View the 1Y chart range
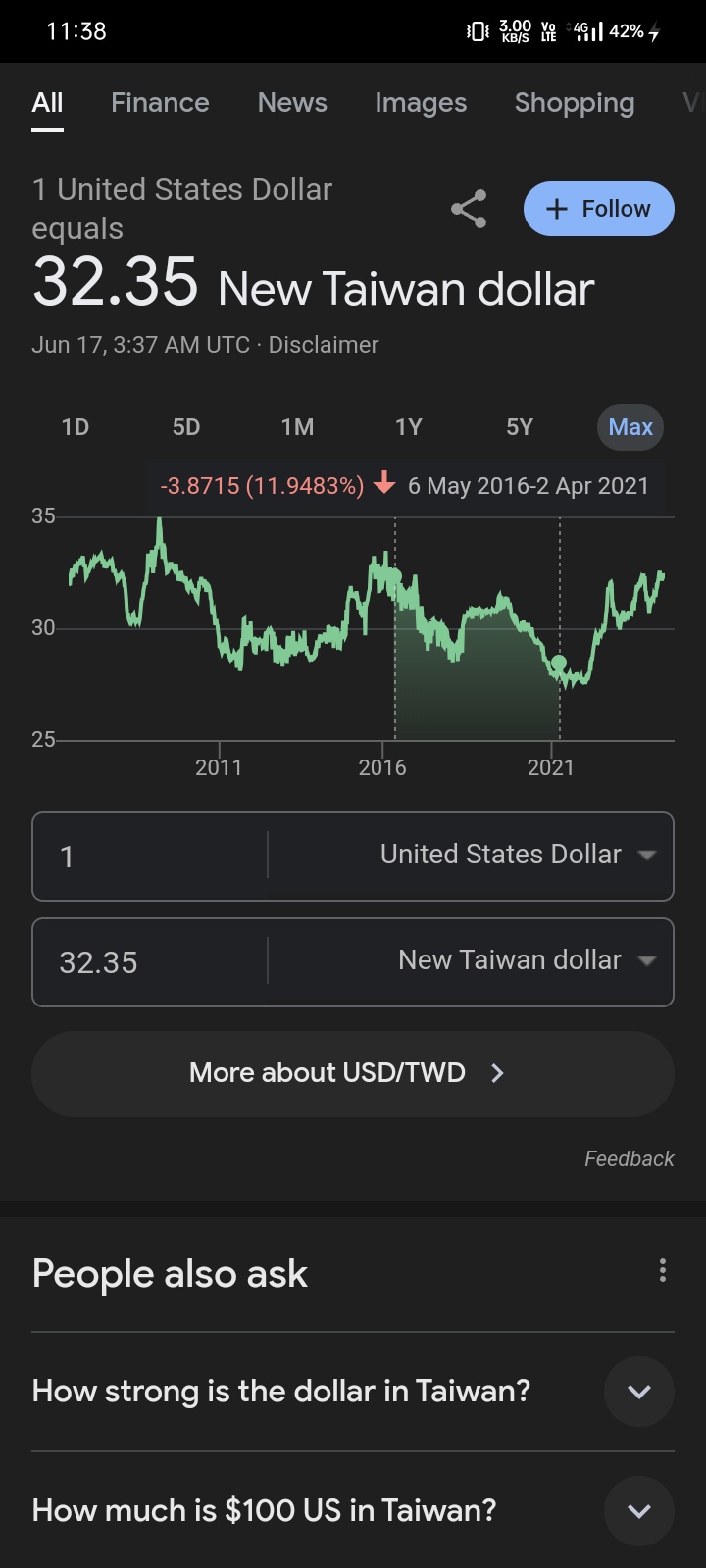The image size is (706, 1568). [409, 427]
